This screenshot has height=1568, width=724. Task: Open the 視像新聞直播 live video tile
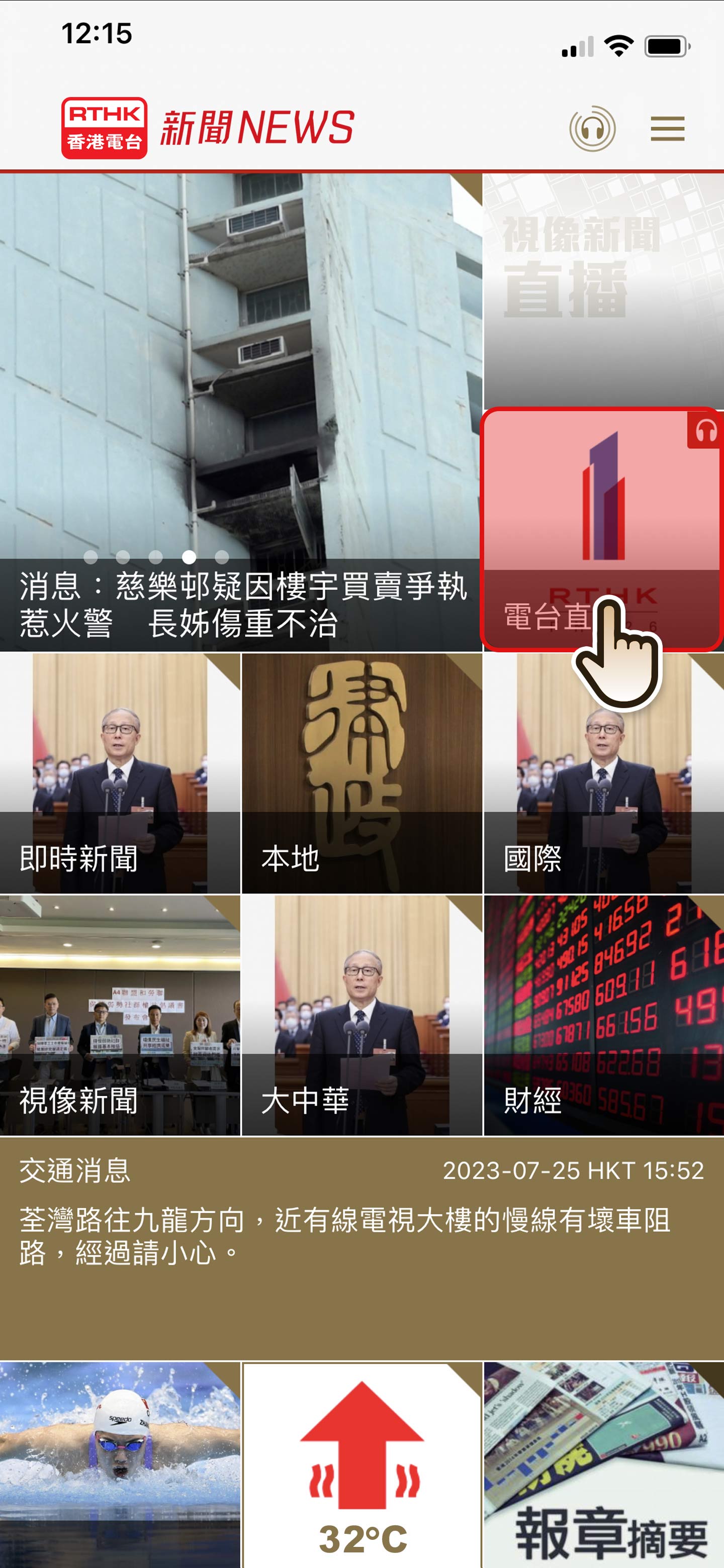603,290
